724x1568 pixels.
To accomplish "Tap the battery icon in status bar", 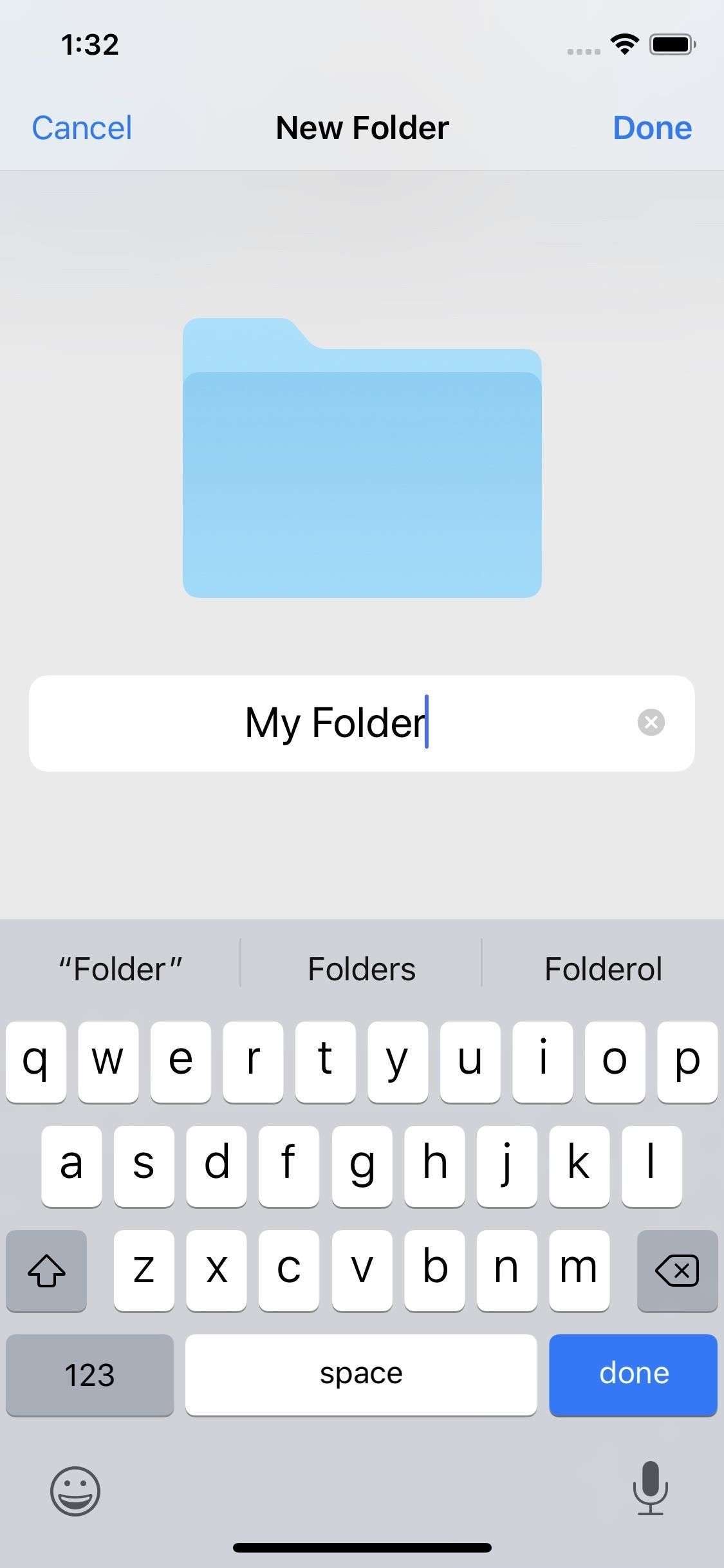I will click(672, 43).
